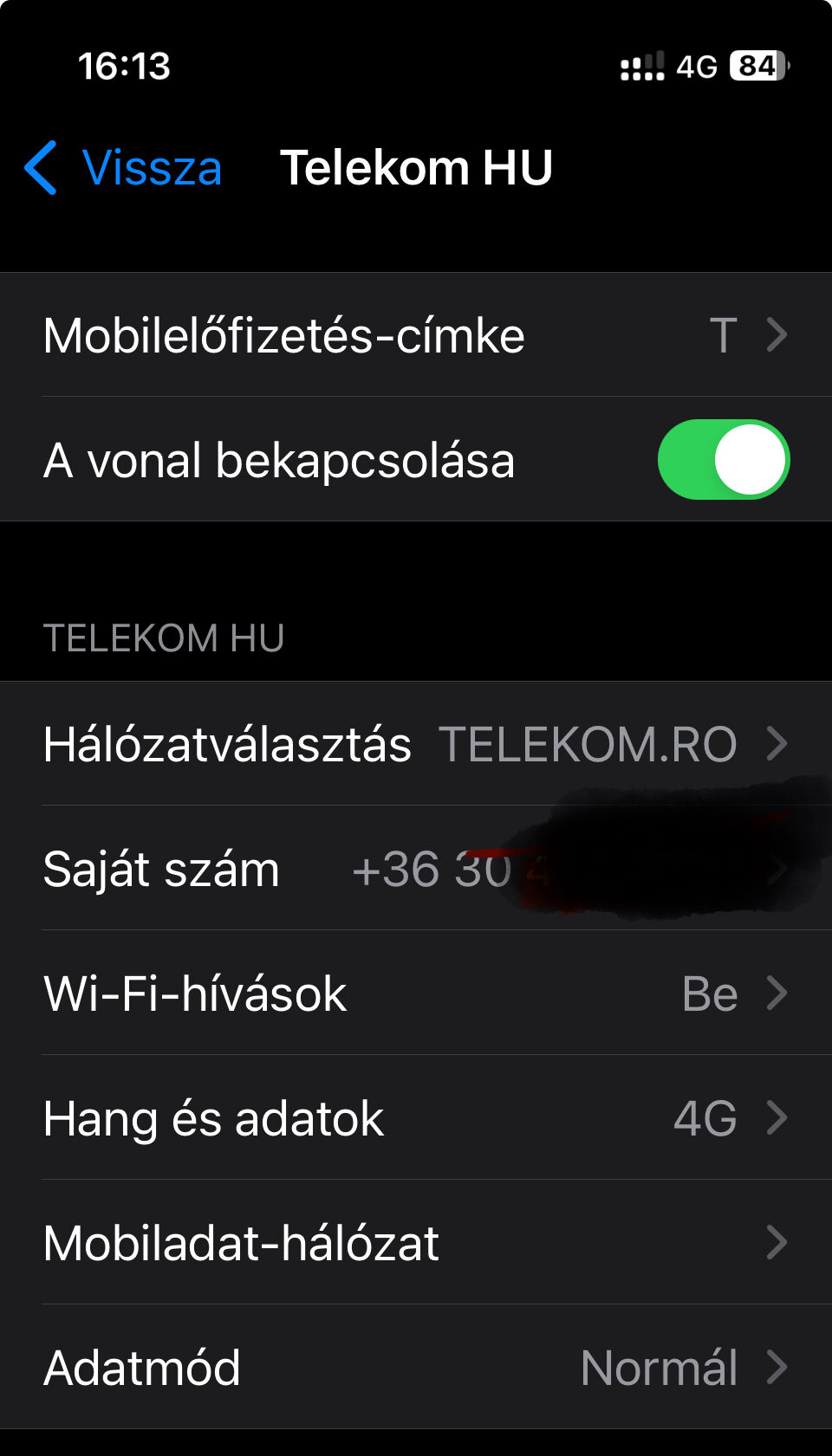
Task: Open Hang és adatok options
Action: (416, 1118)
